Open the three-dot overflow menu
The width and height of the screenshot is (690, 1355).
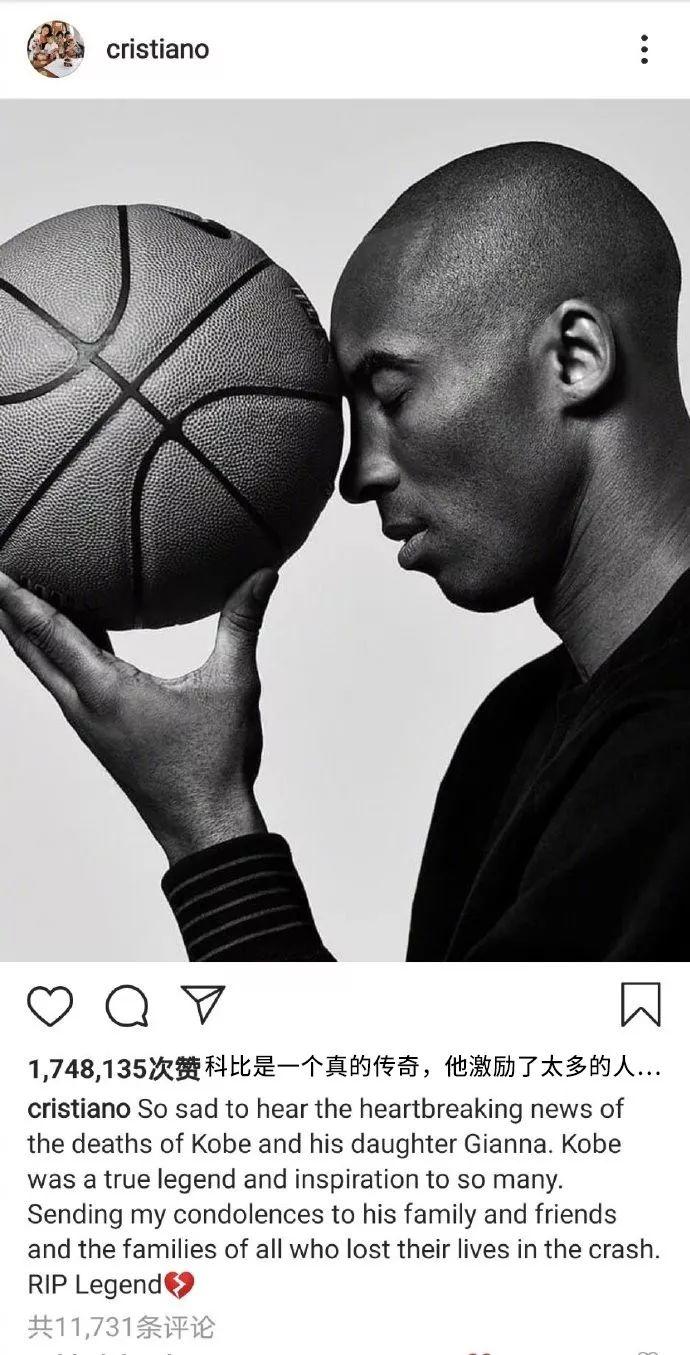644,49
